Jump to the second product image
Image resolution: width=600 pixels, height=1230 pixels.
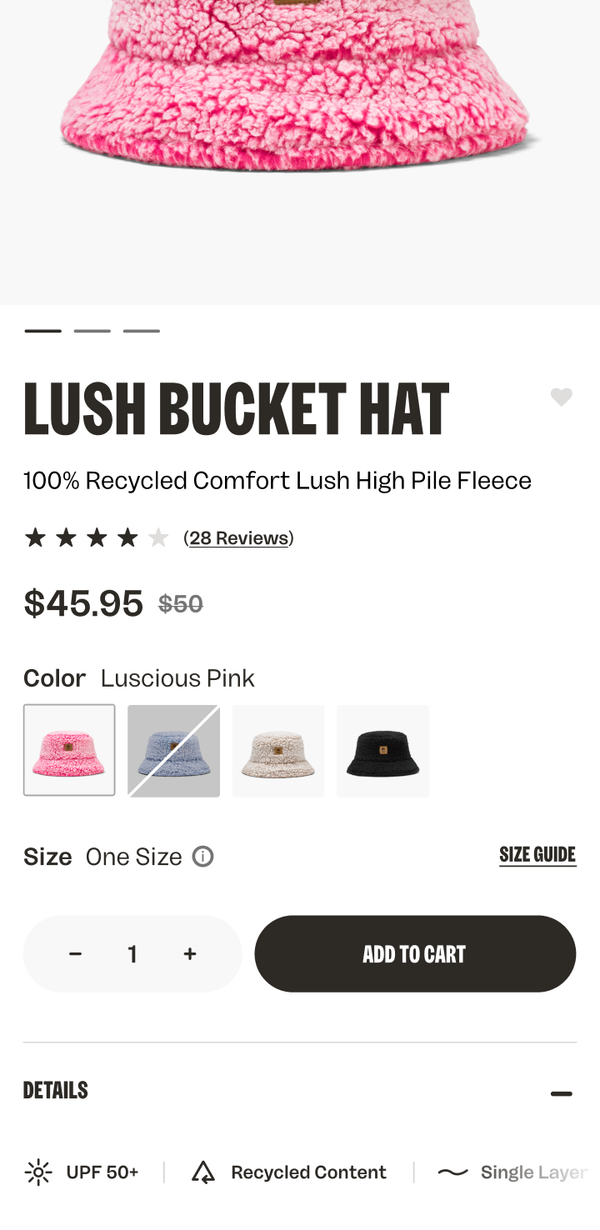92,331
